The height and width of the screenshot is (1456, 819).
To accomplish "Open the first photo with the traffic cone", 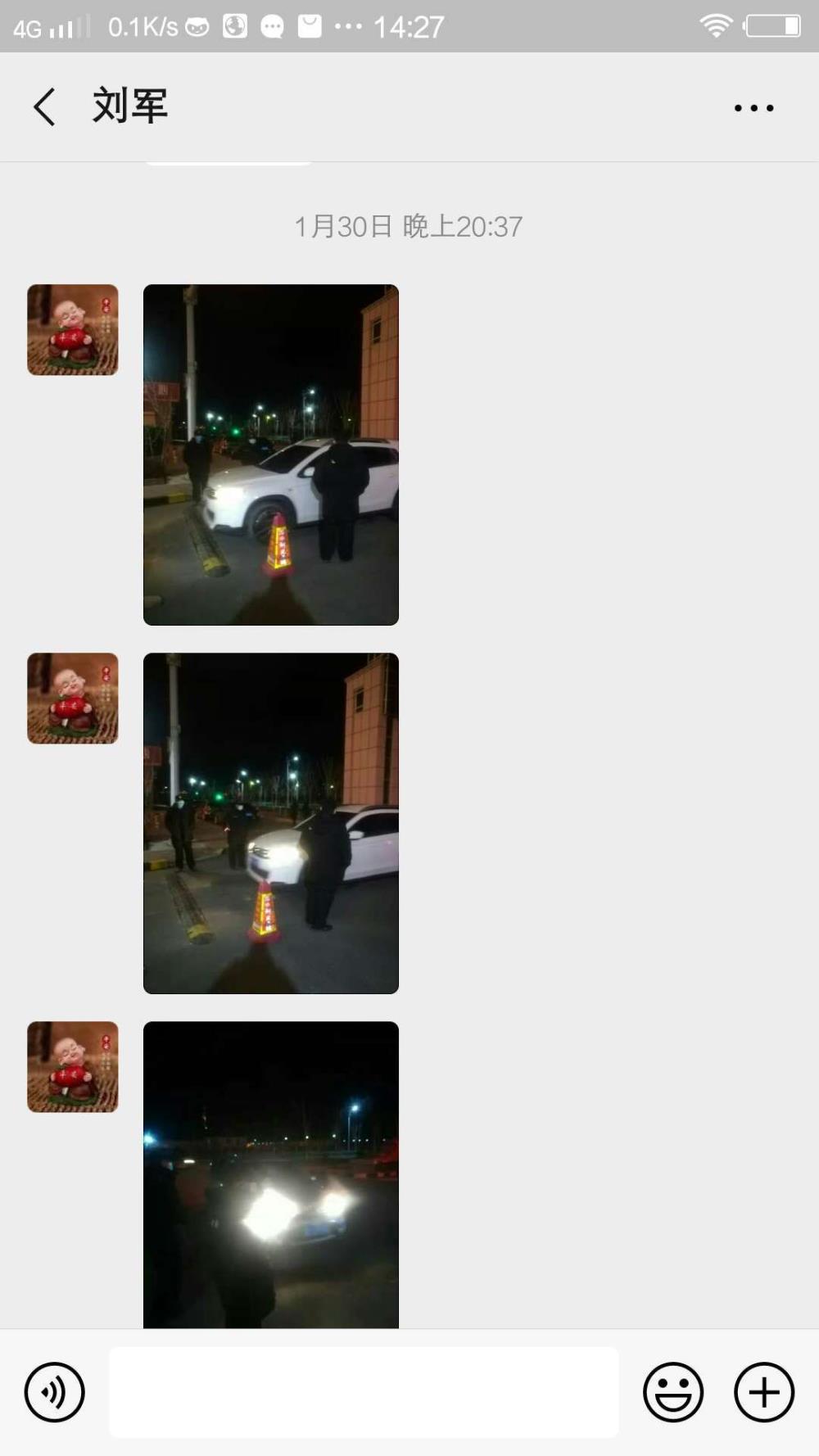I will [271, 454].
